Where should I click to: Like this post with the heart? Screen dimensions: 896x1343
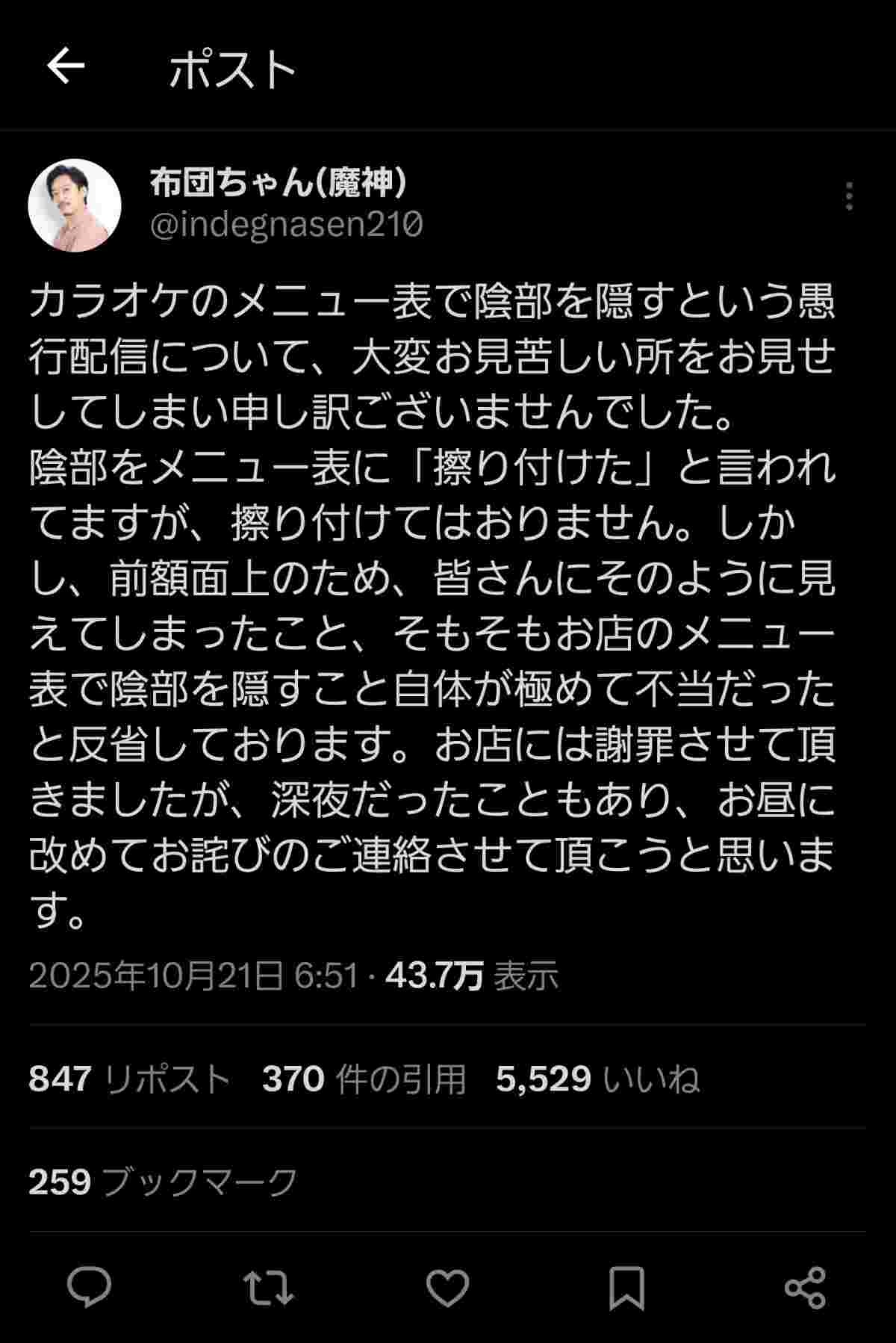(447, 1287)
